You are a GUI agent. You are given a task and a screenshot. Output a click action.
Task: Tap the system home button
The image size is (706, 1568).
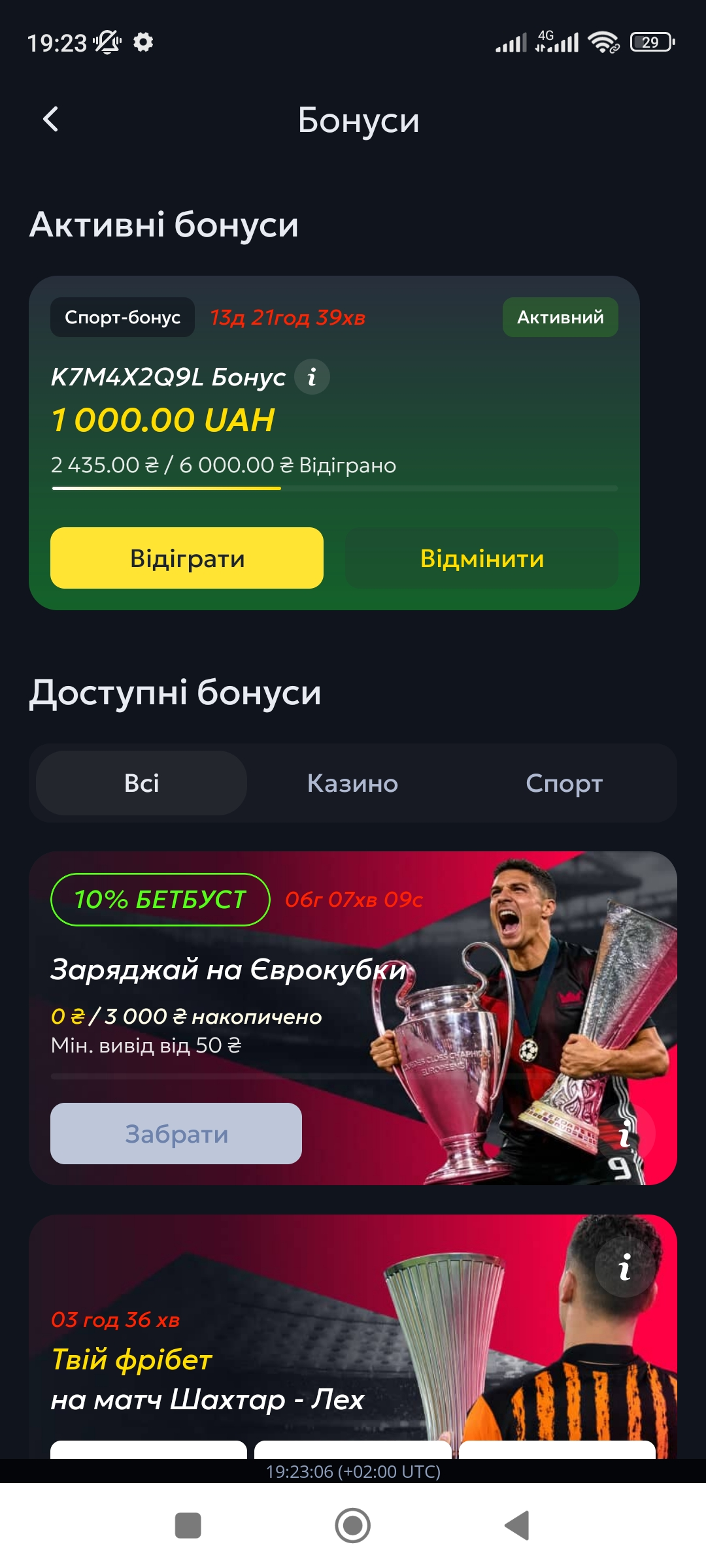click(352, 1526)
